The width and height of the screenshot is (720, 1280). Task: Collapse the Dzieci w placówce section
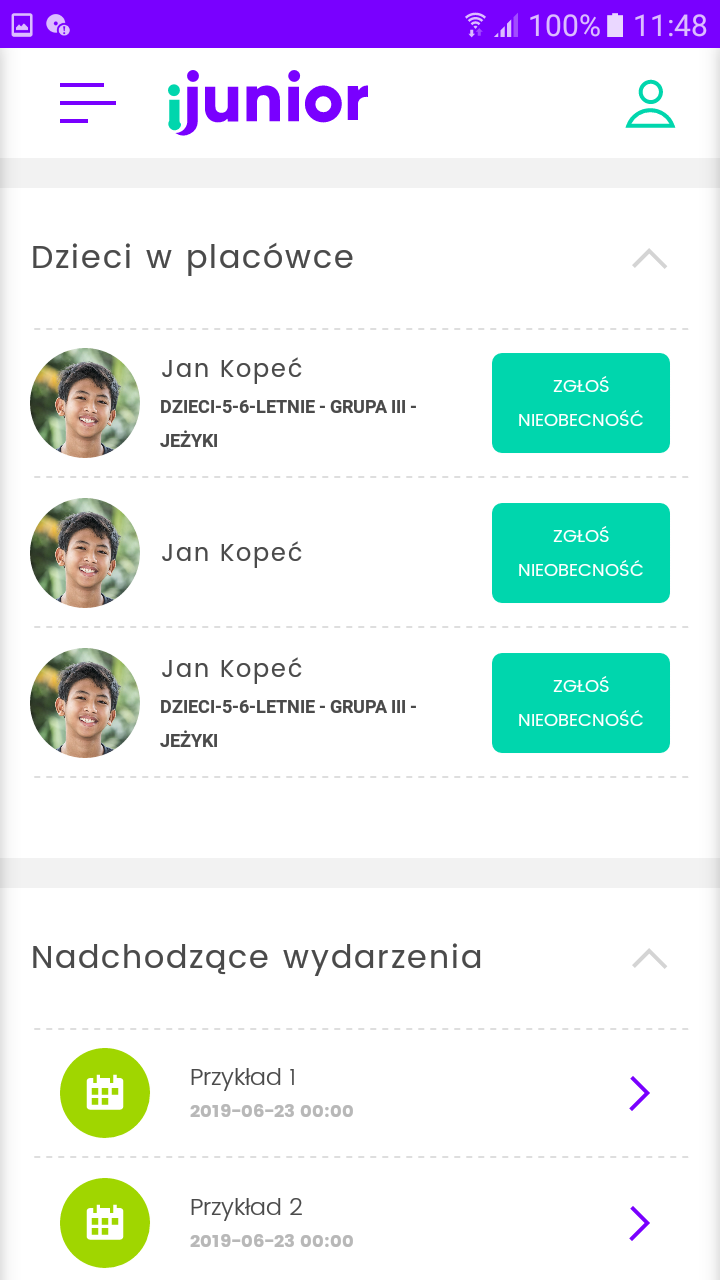tap(649, 258)
